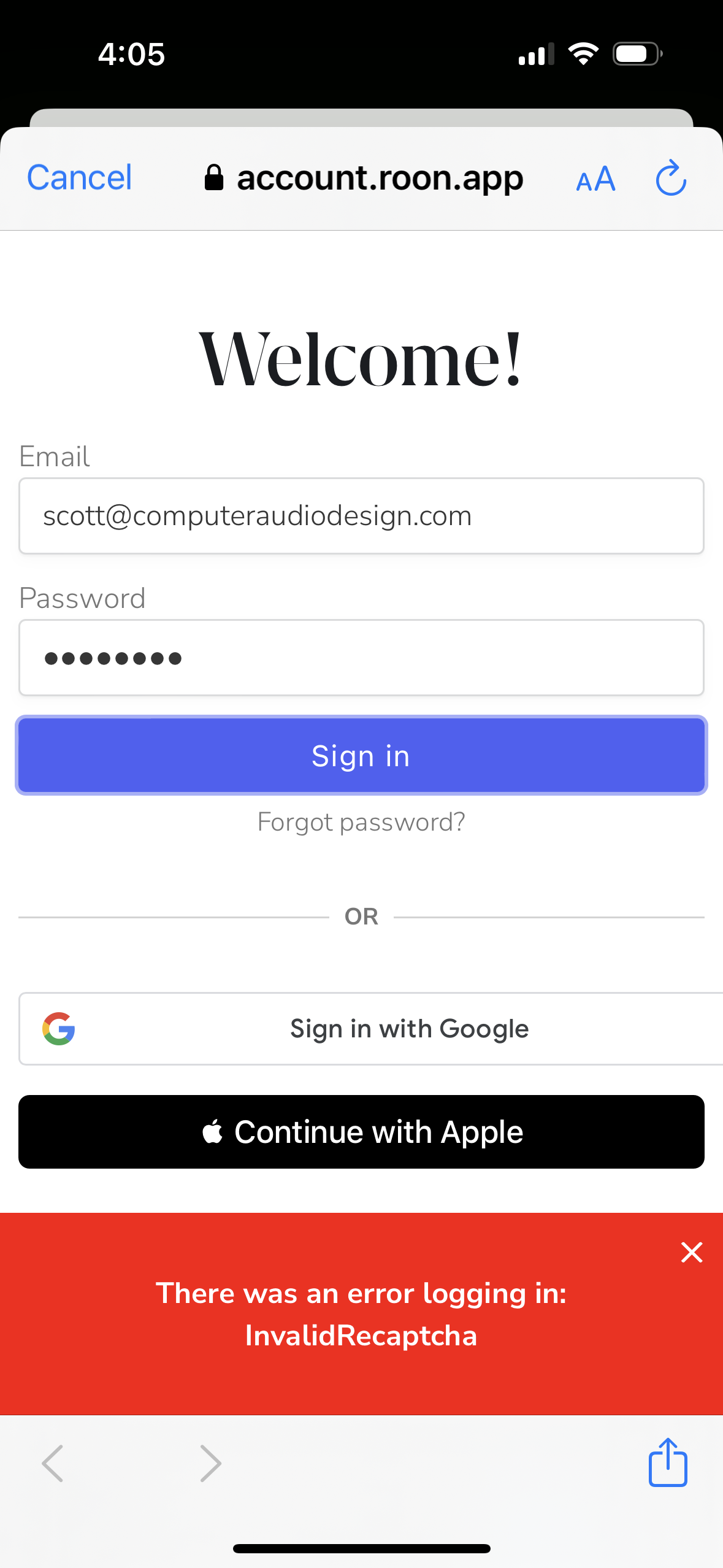Go back to the previous page
The width and height of the screenshot is (723, 1568).
53,1463
